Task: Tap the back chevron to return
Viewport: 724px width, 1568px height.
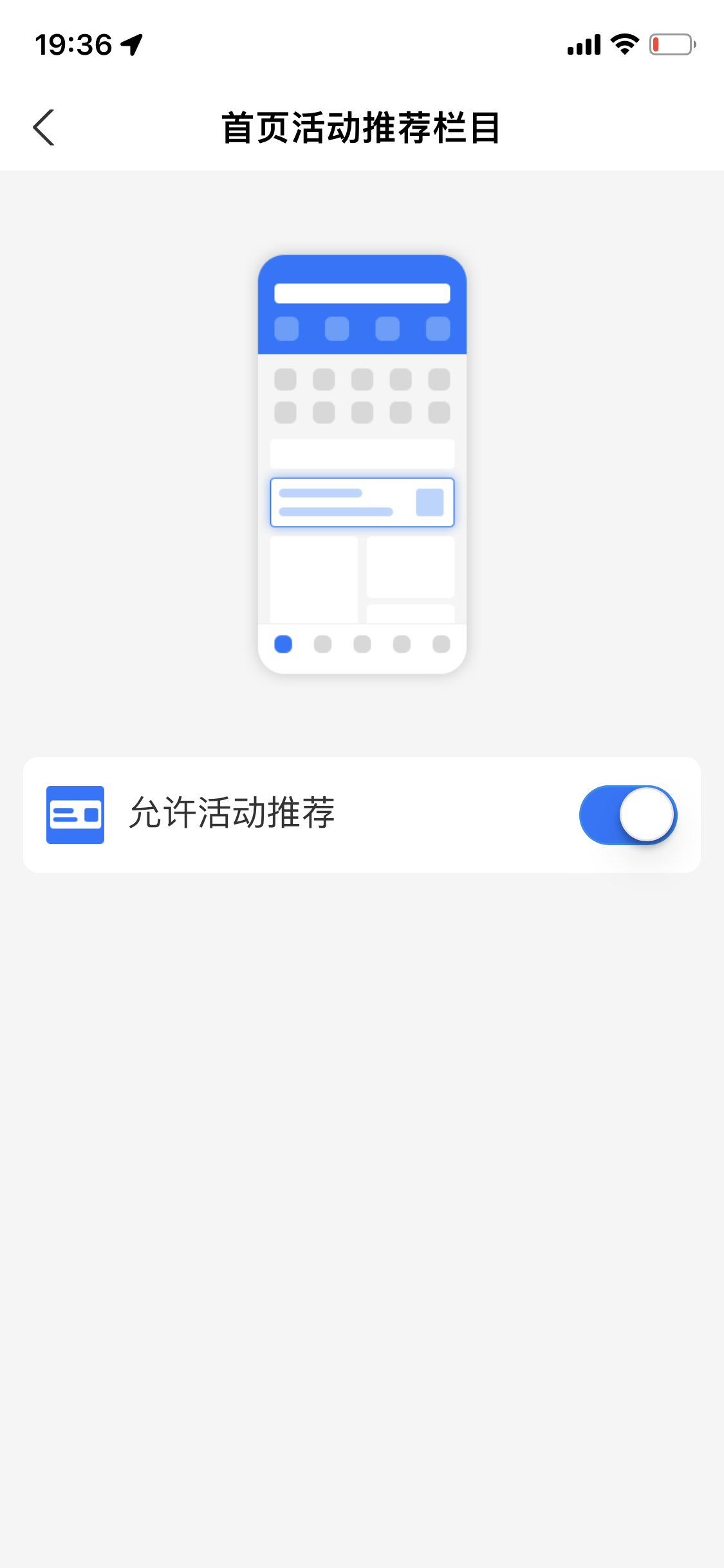Action: (43, 127)
